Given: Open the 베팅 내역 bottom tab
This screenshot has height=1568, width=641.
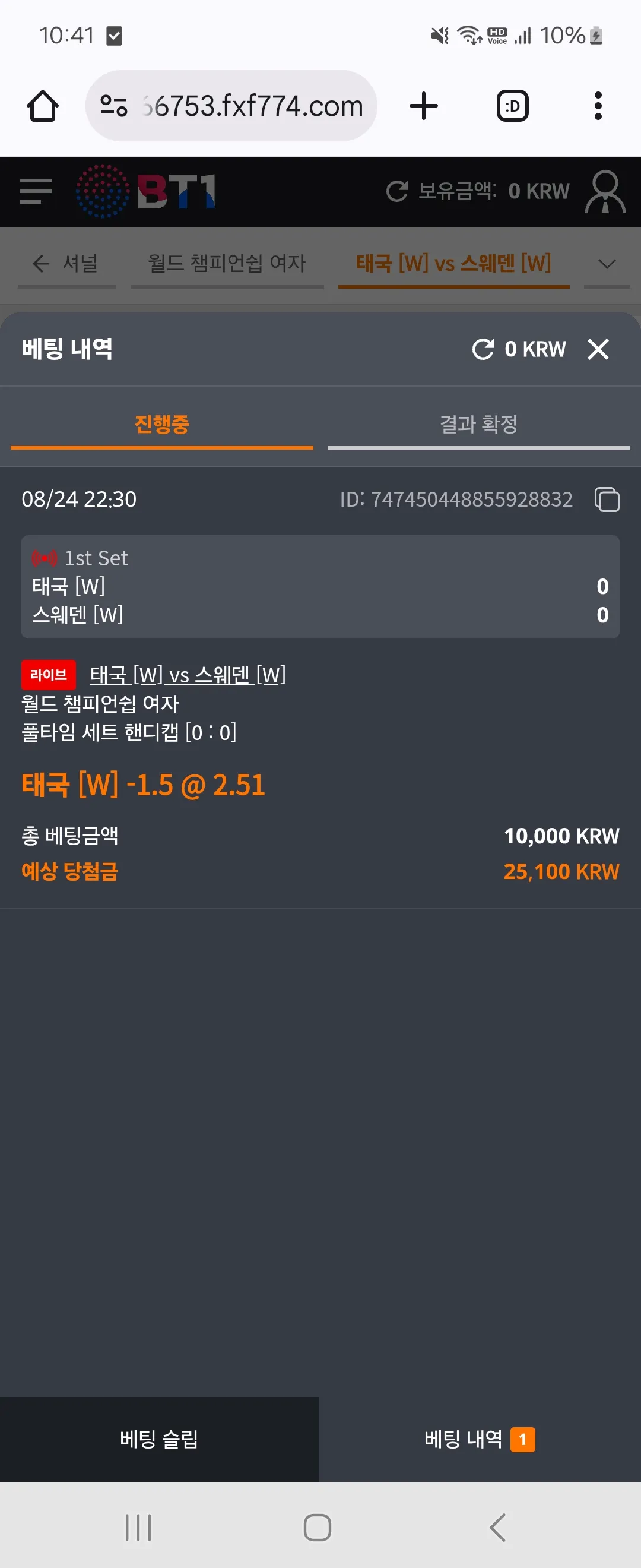Looking at the screenshot, I should coord(480,1440).
